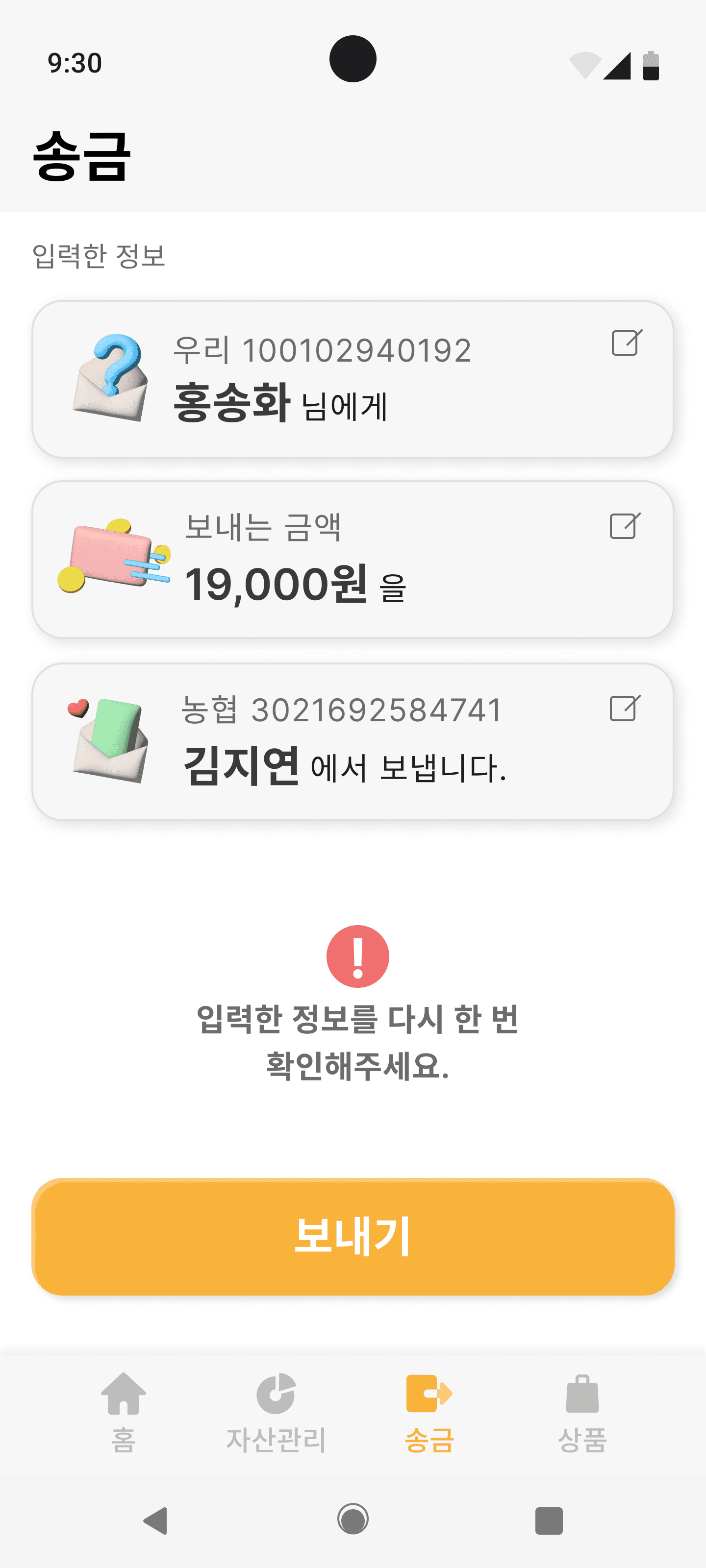Open recent apps from the navigation bar
Screen dimensions: 706x1568
point(548,1520)
